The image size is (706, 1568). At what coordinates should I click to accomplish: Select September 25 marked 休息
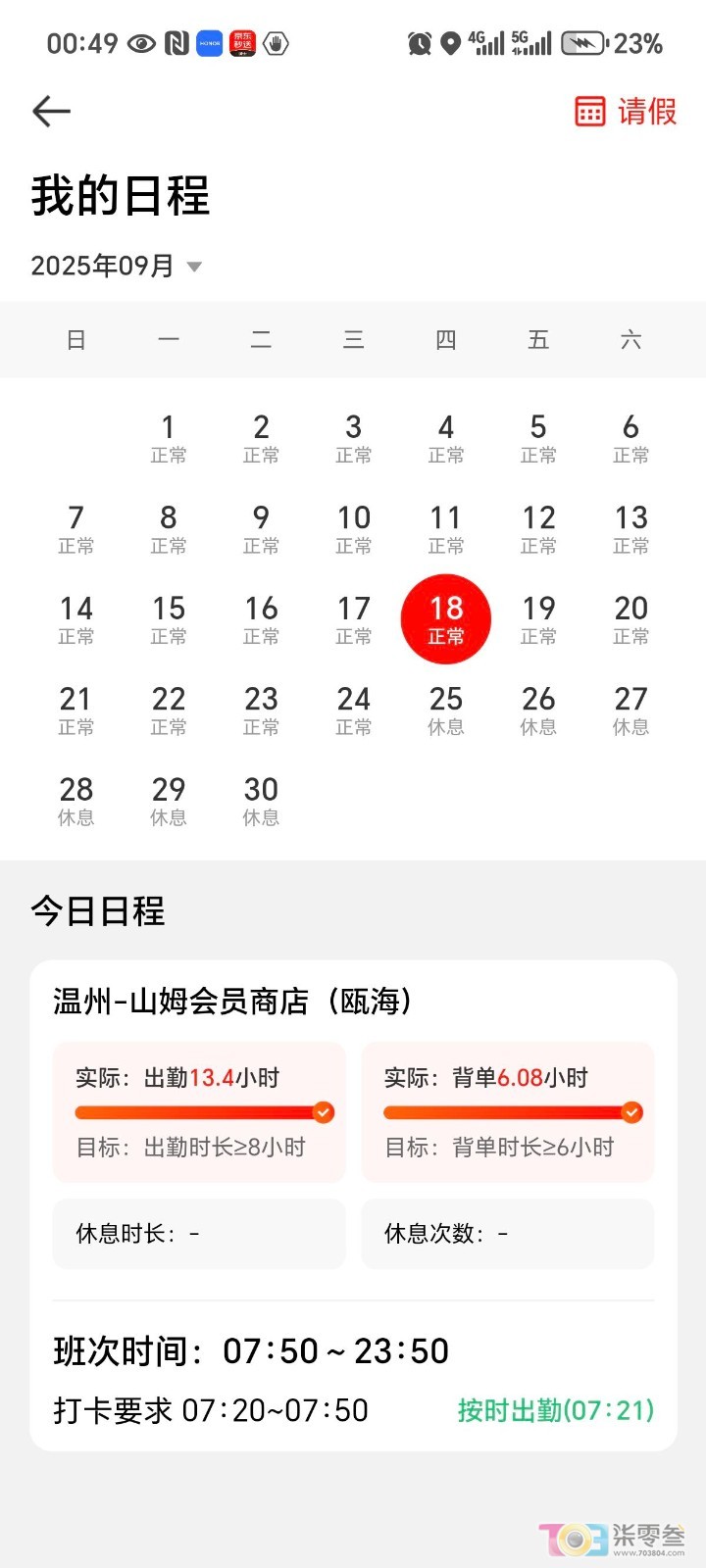(x=446, y=709)
